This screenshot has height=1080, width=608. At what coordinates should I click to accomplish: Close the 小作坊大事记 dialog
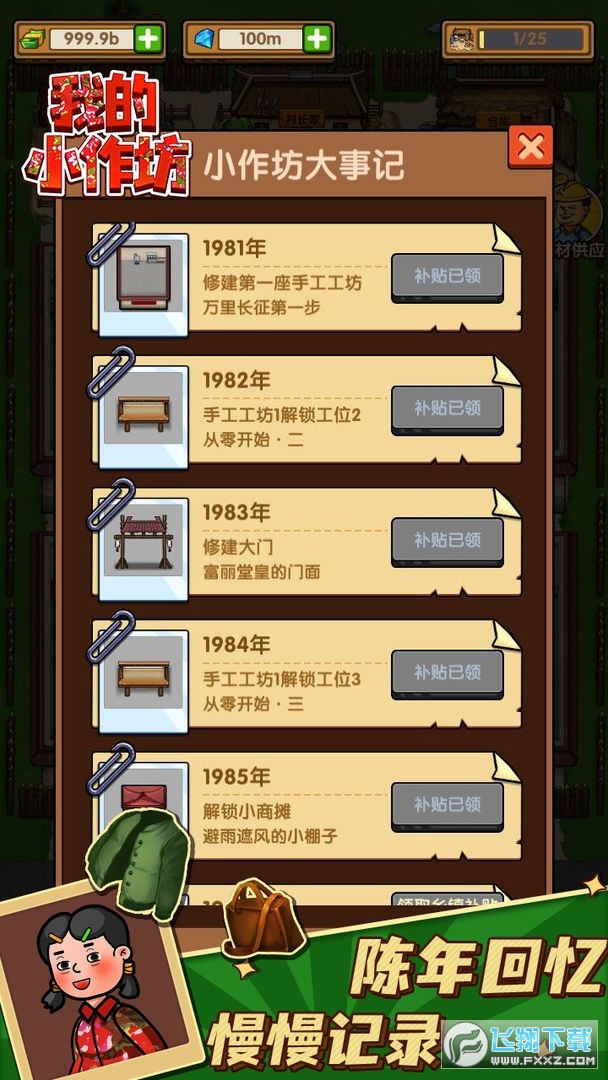coord(530,147)
